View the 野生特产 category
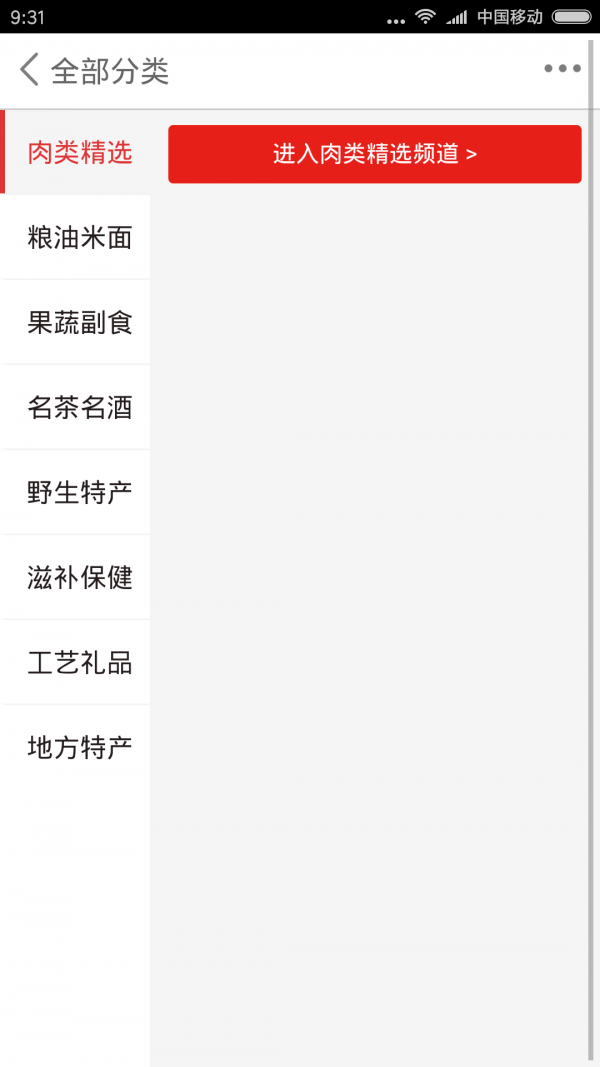The height and width of the screenshot is (1067, 600). coord(78,493)
